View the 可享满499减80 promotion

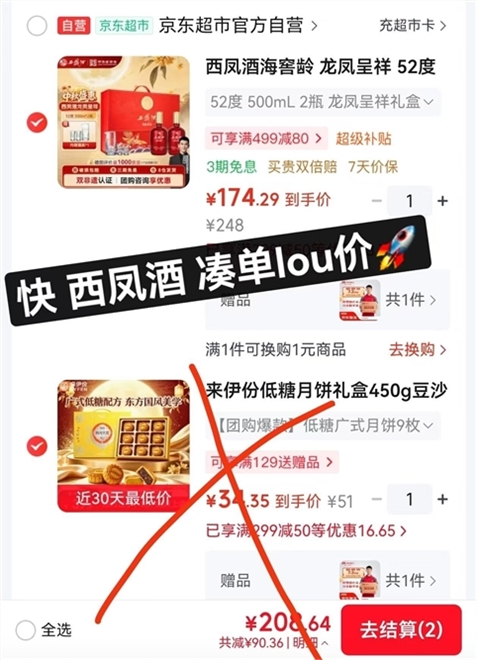pos(266,138)
